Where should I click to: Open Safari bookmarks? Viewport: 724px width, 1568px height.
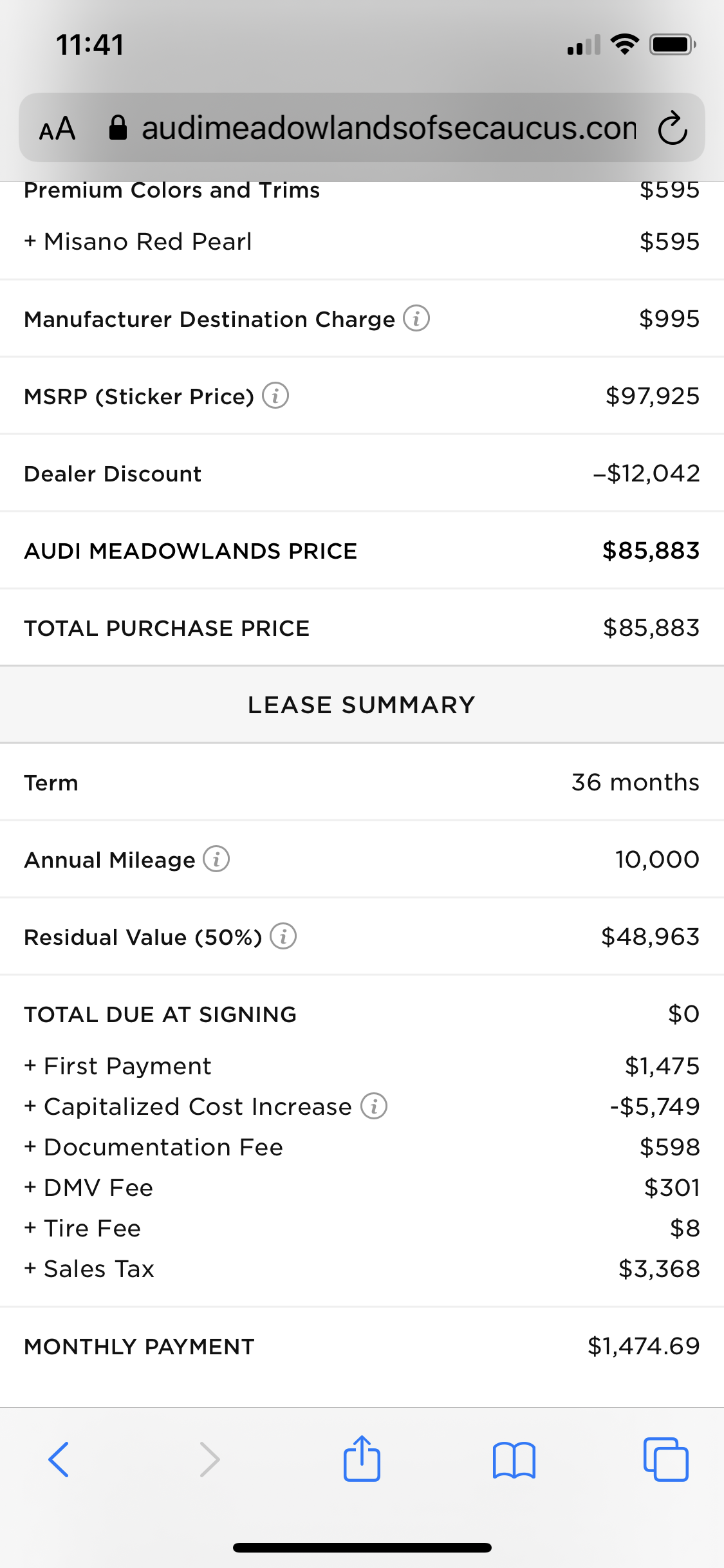point(514,1460)
